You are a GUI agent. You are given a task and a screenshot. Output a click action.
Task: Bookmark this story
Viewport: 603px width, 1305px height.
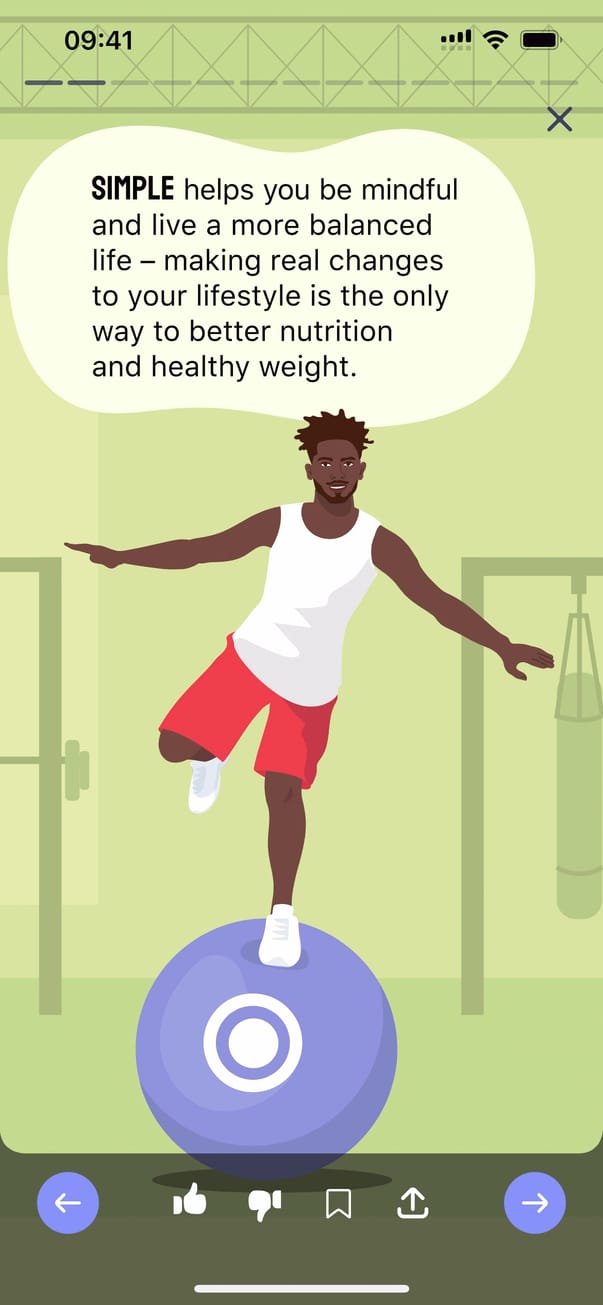click(339, 1203)
